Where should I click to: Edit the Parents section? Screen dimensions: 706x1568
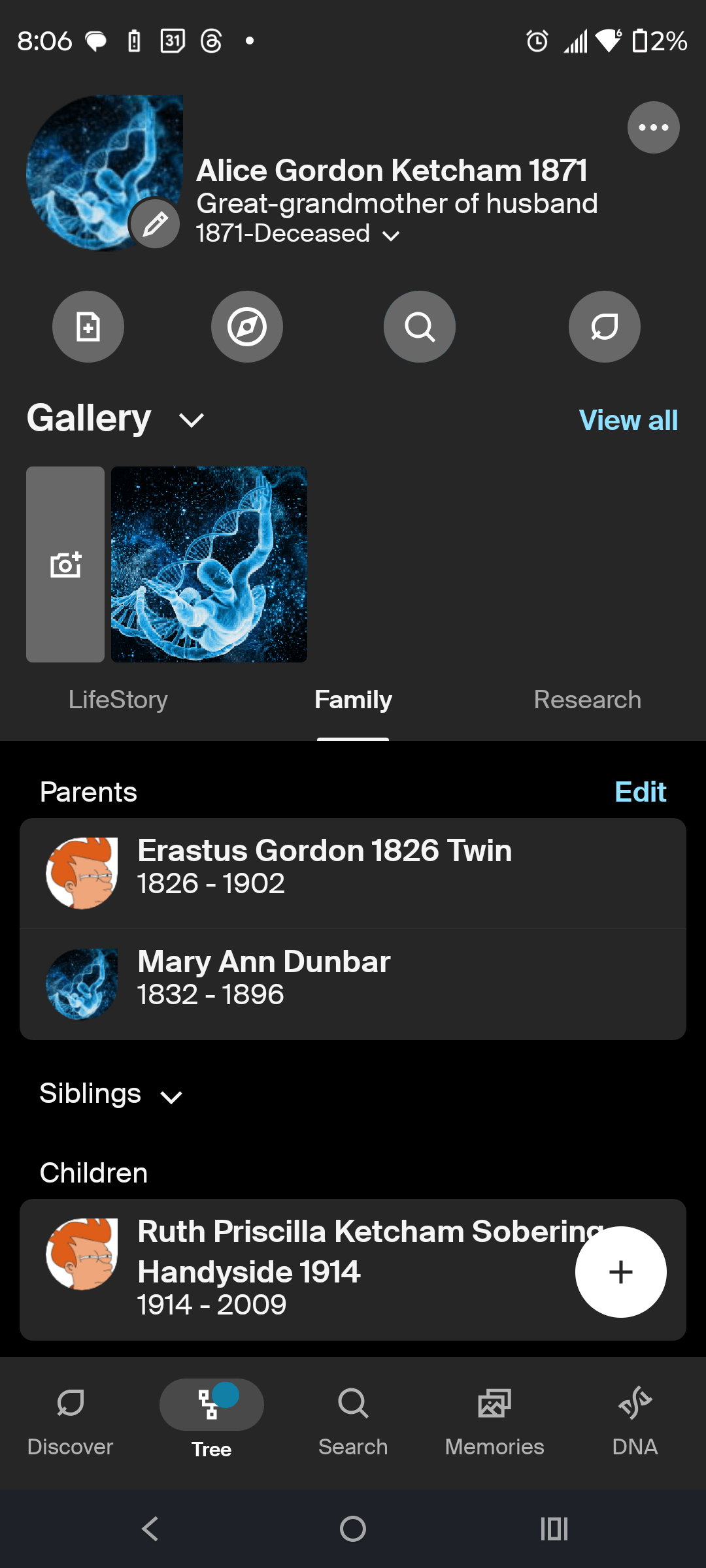640,791
